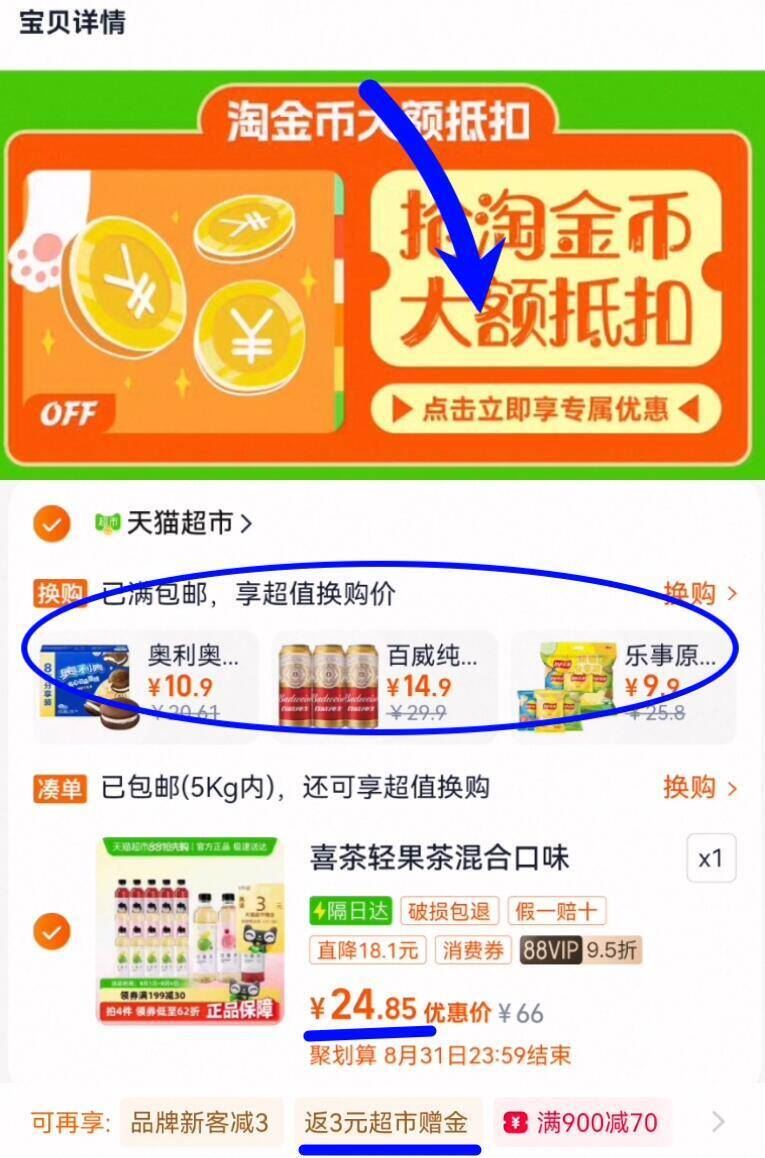
Task: Tap the lightning icon on the 隔日达 tag
Action: (x=322, y=910)
